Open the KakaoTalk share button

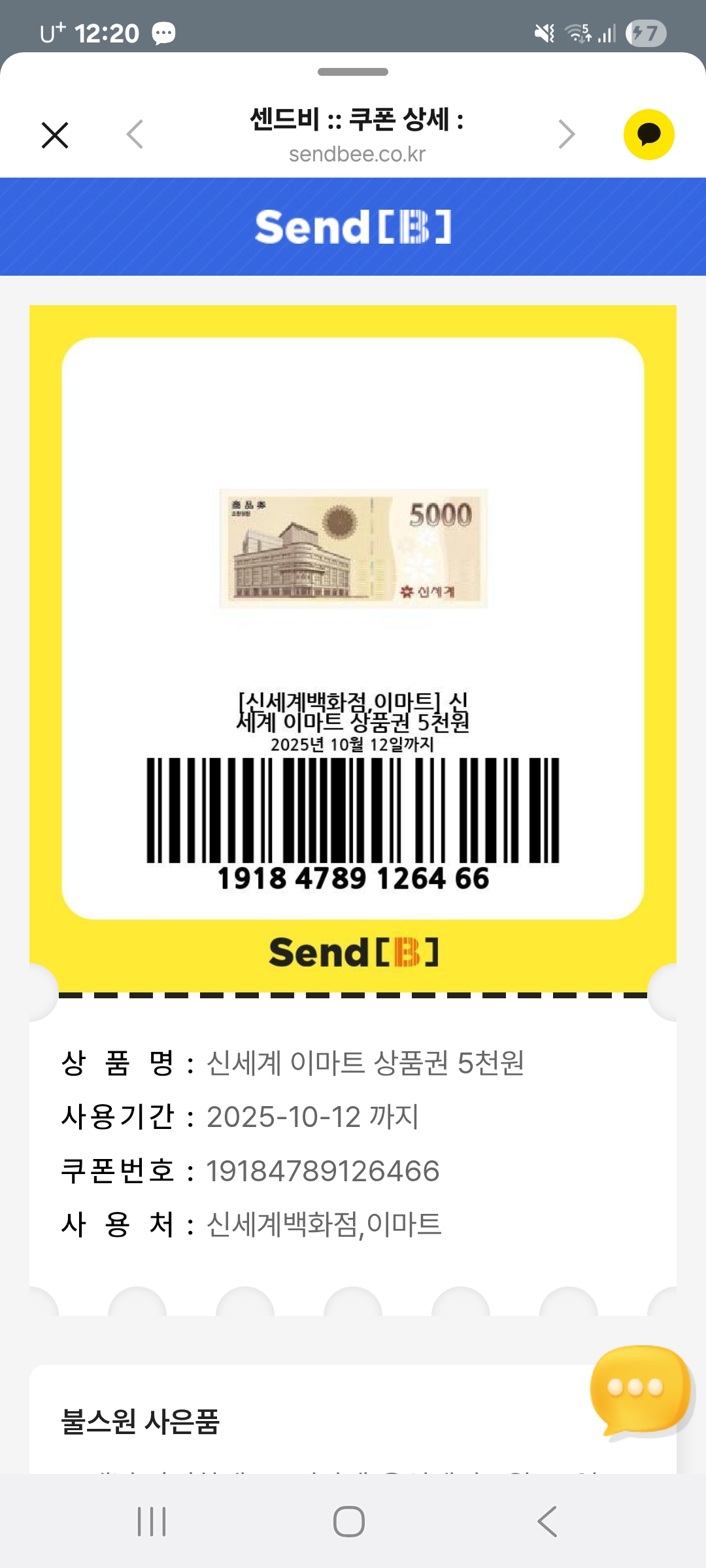pyautogui.click(x=648, y=135)
